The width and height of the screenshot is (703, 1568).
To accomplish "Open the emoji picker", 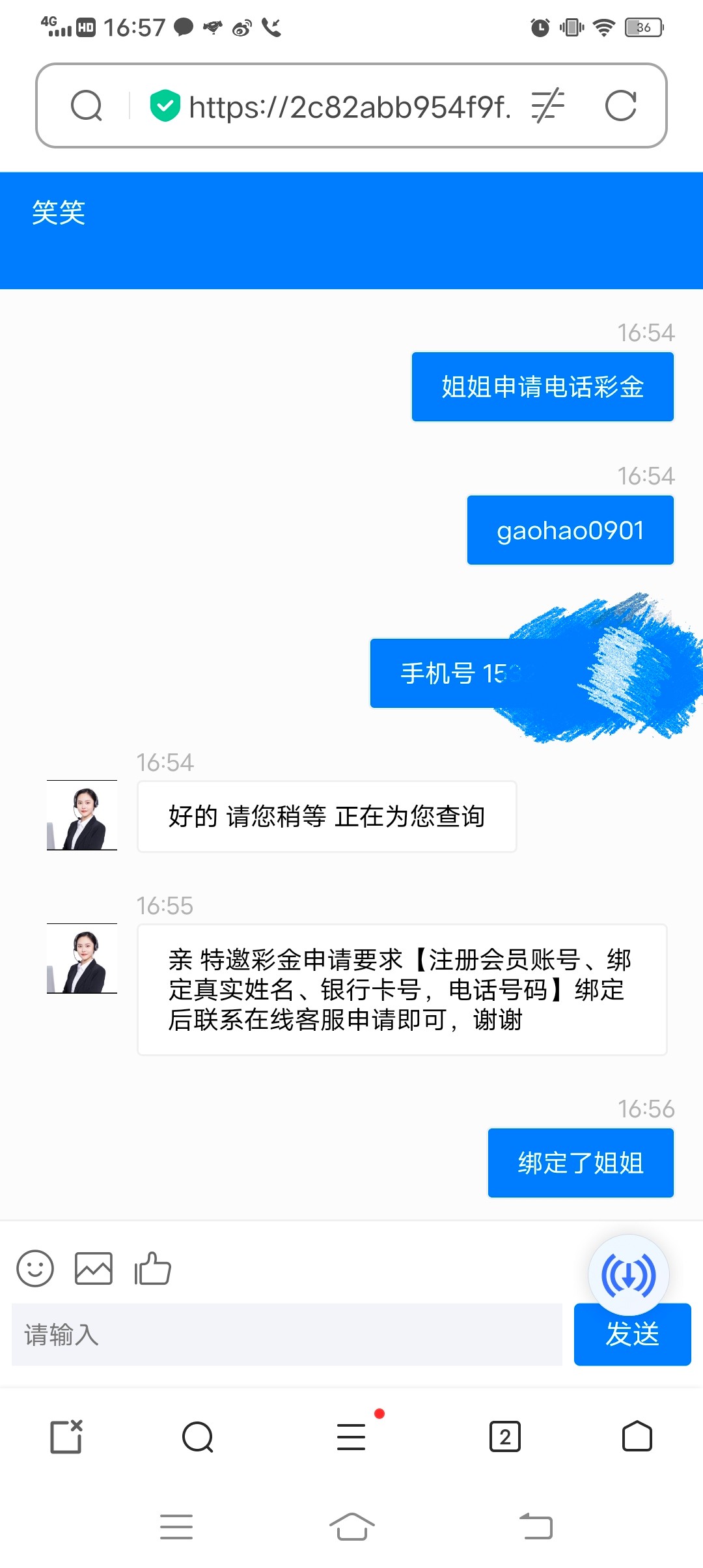I will click(35, 1268).
